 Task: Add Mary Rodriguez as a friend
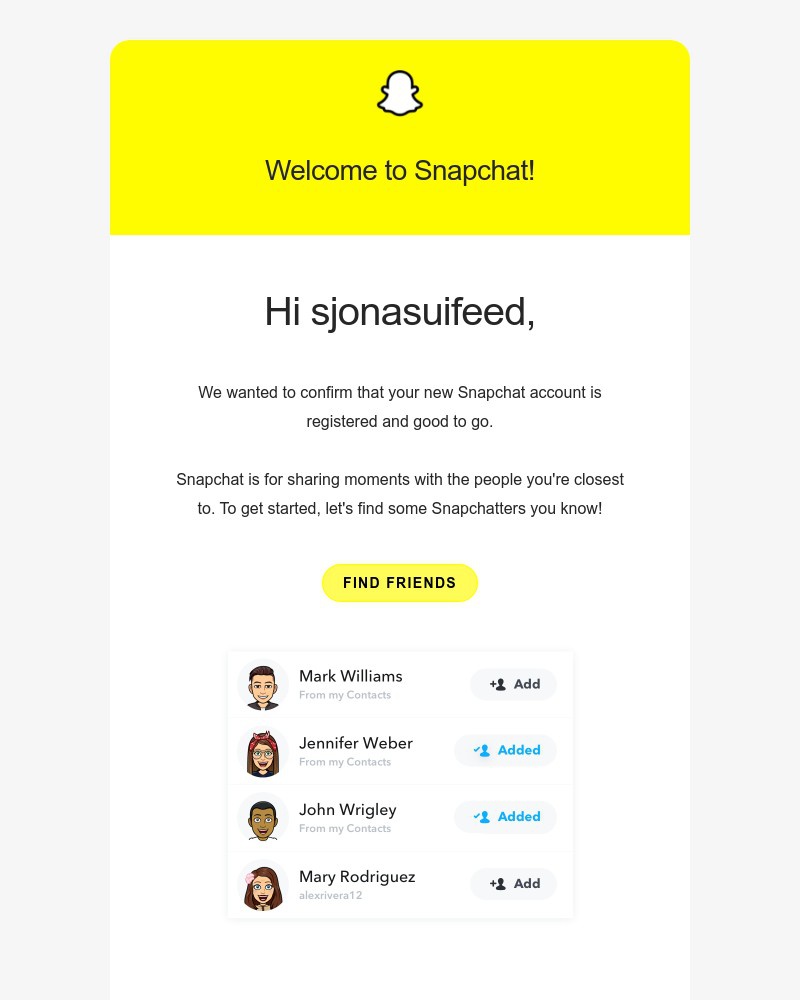pyautogui.click(x=513, y=883)
